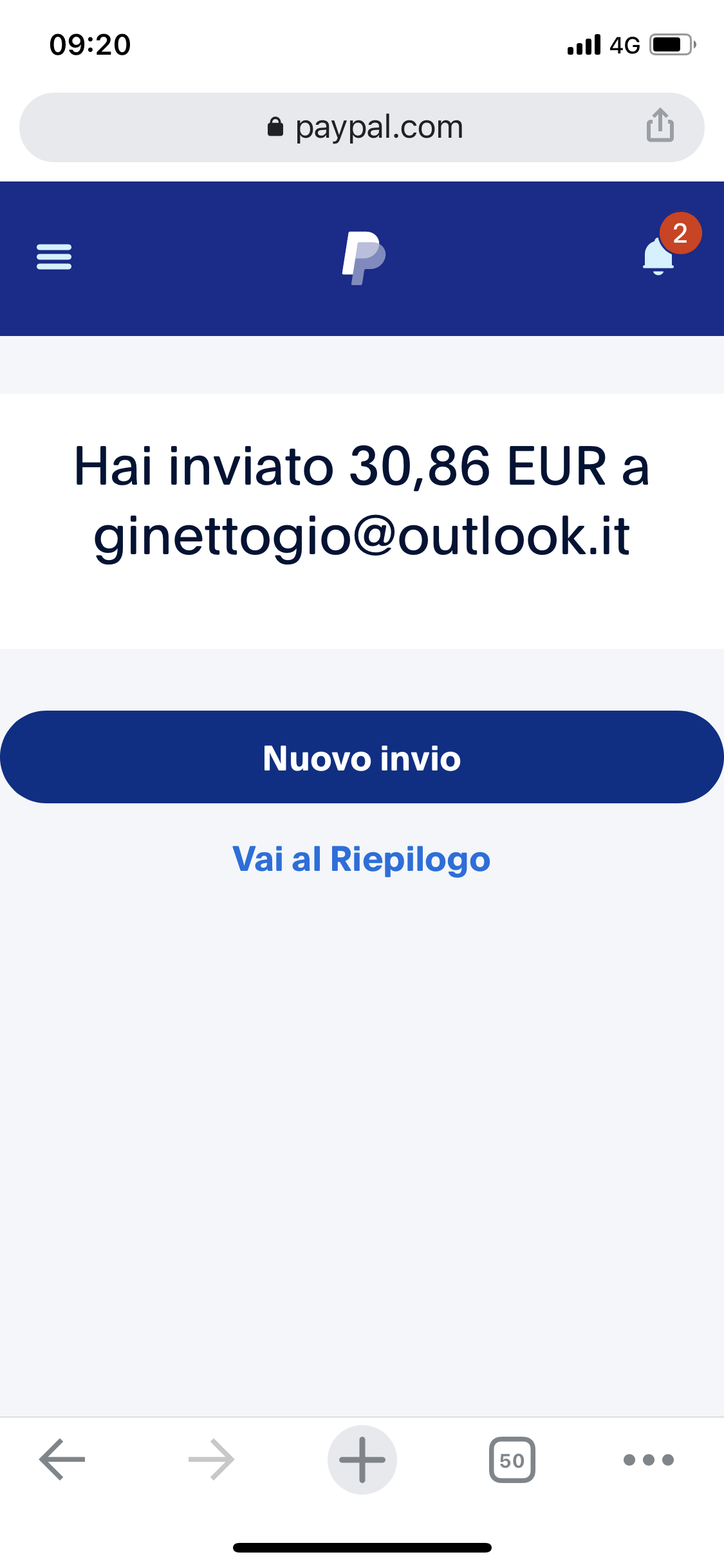Open the PayPal hamburger menu
This screenshot has height=1568, width=724.
54,257
